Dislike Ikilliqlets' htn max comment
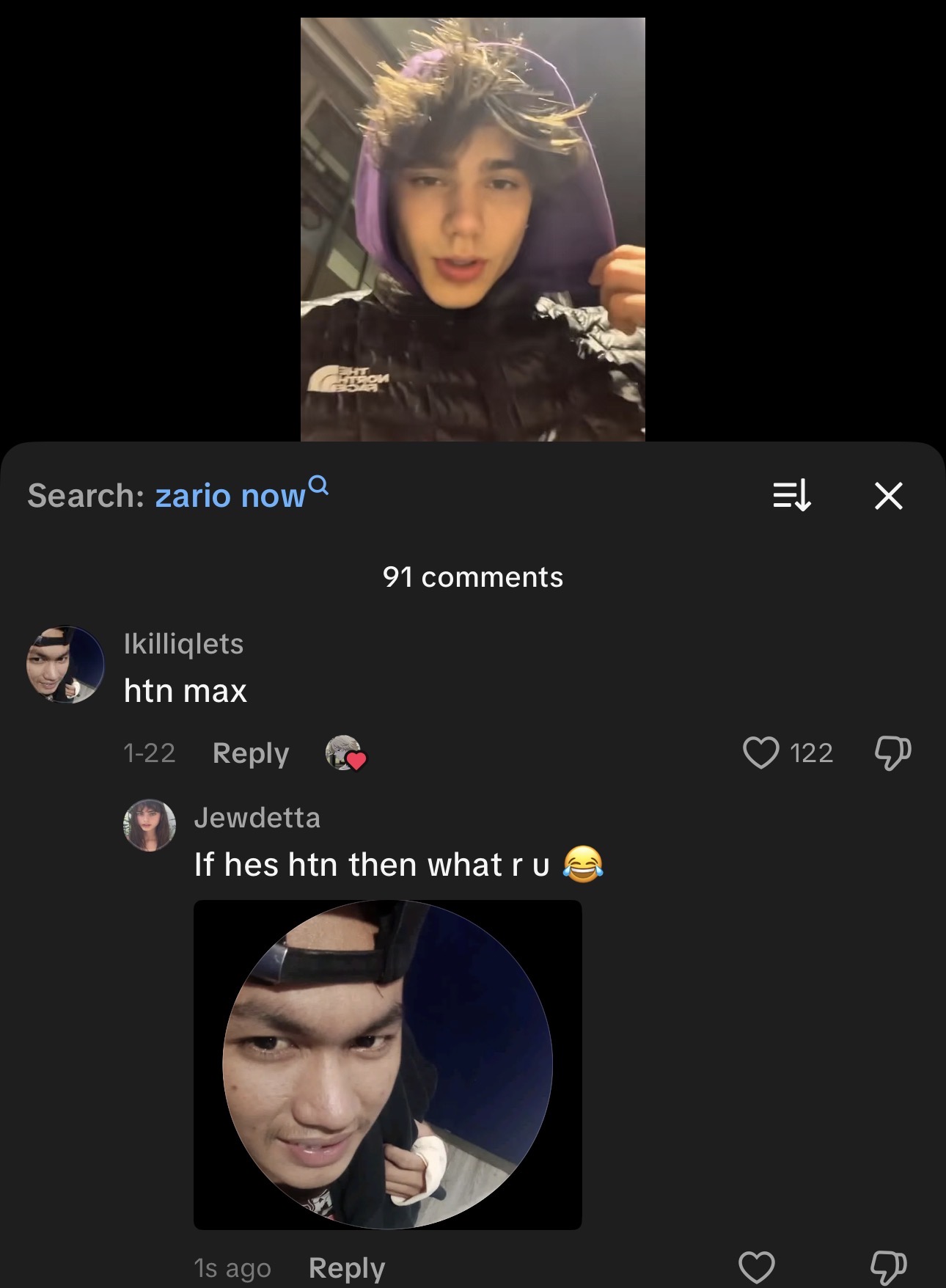 tap(892, 753)
